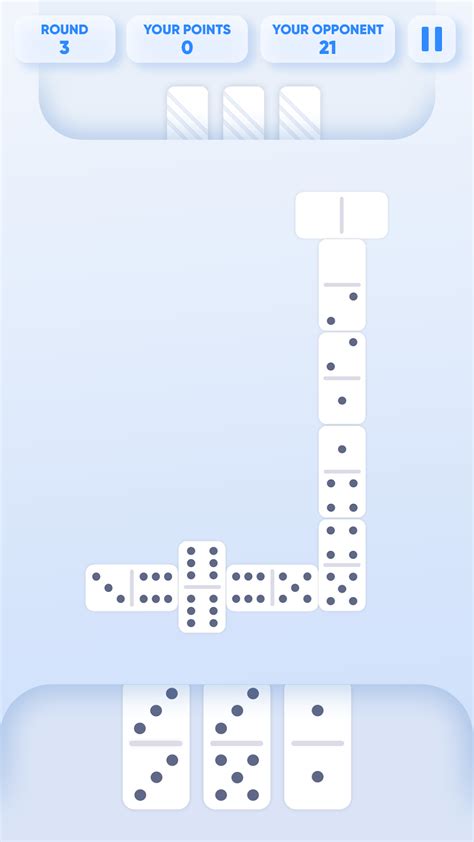The width and height of the screenshot is (474, 842).
Task: Pause the domino game
Action: click(x=432, y=39)
